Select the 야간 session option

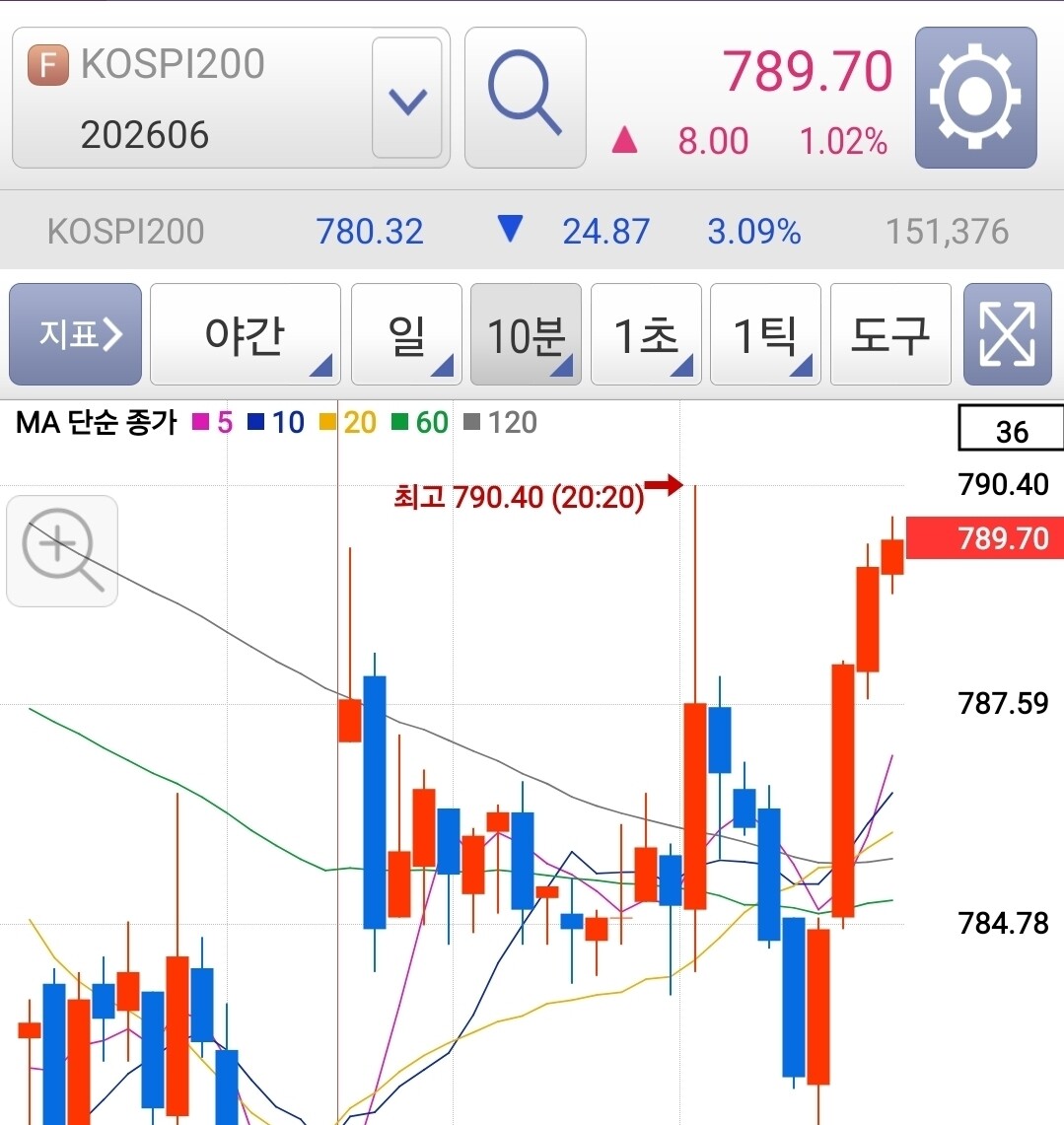click(x=246, y=334)
